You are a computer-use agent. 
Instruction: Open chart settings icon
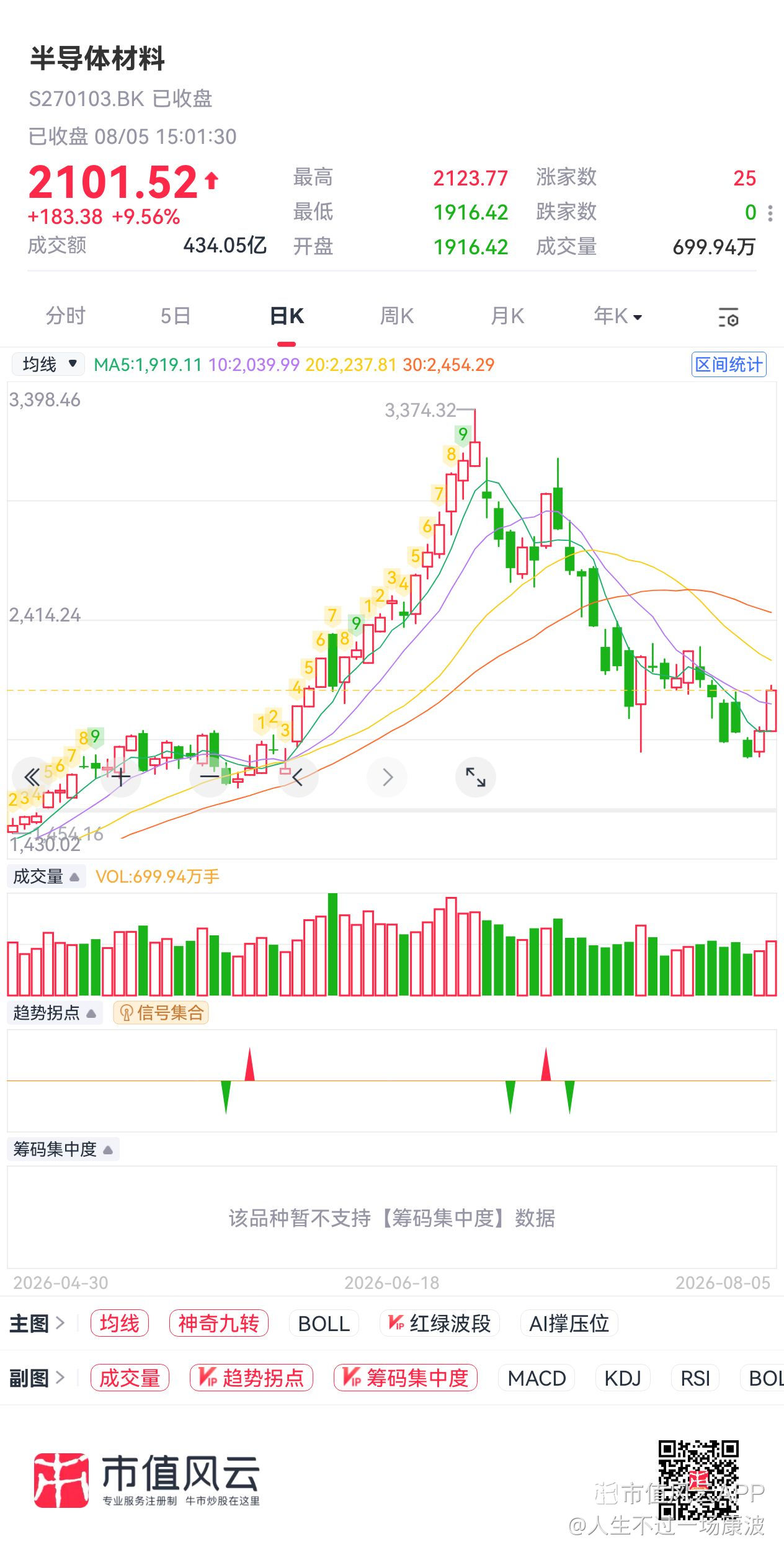[x=728, y=317]
